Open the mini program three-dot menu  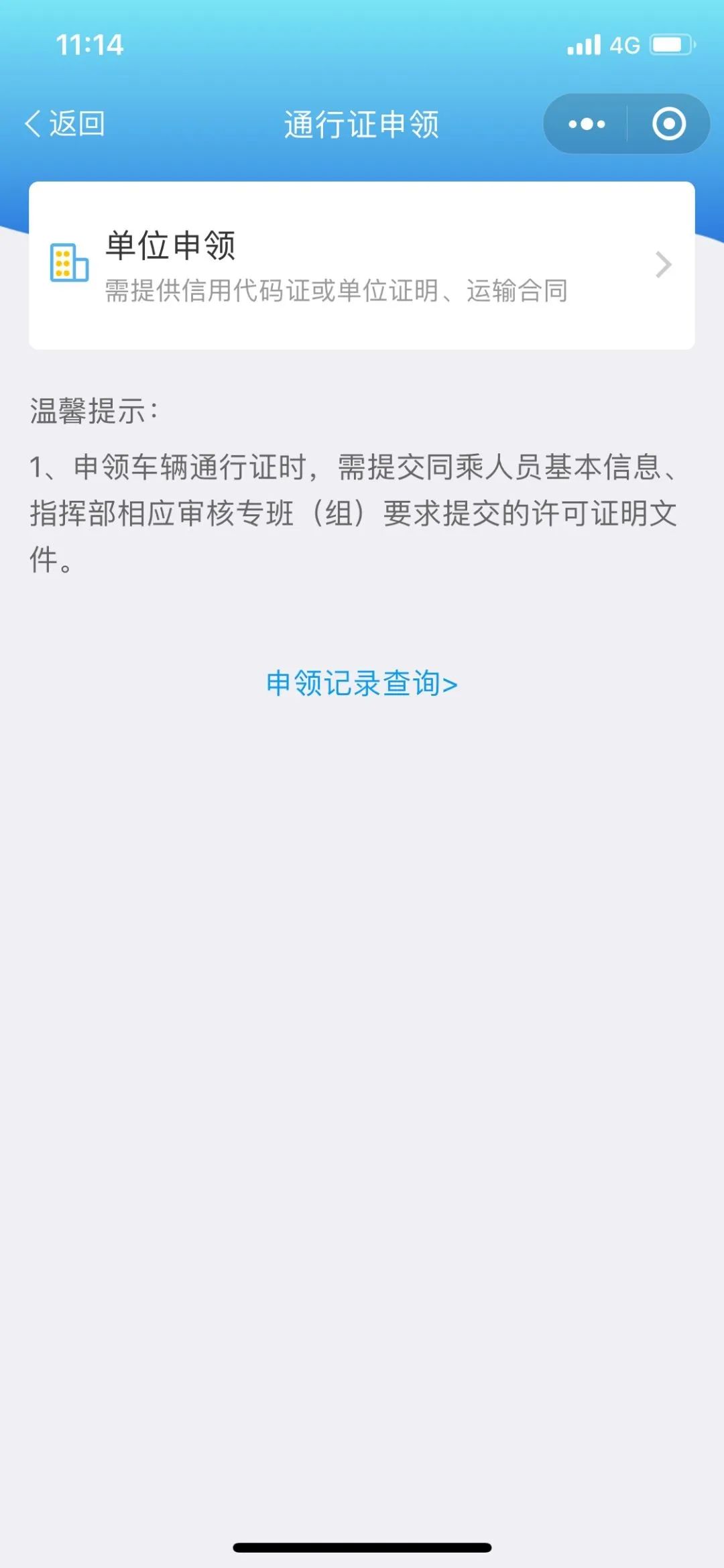click(587, 124)
